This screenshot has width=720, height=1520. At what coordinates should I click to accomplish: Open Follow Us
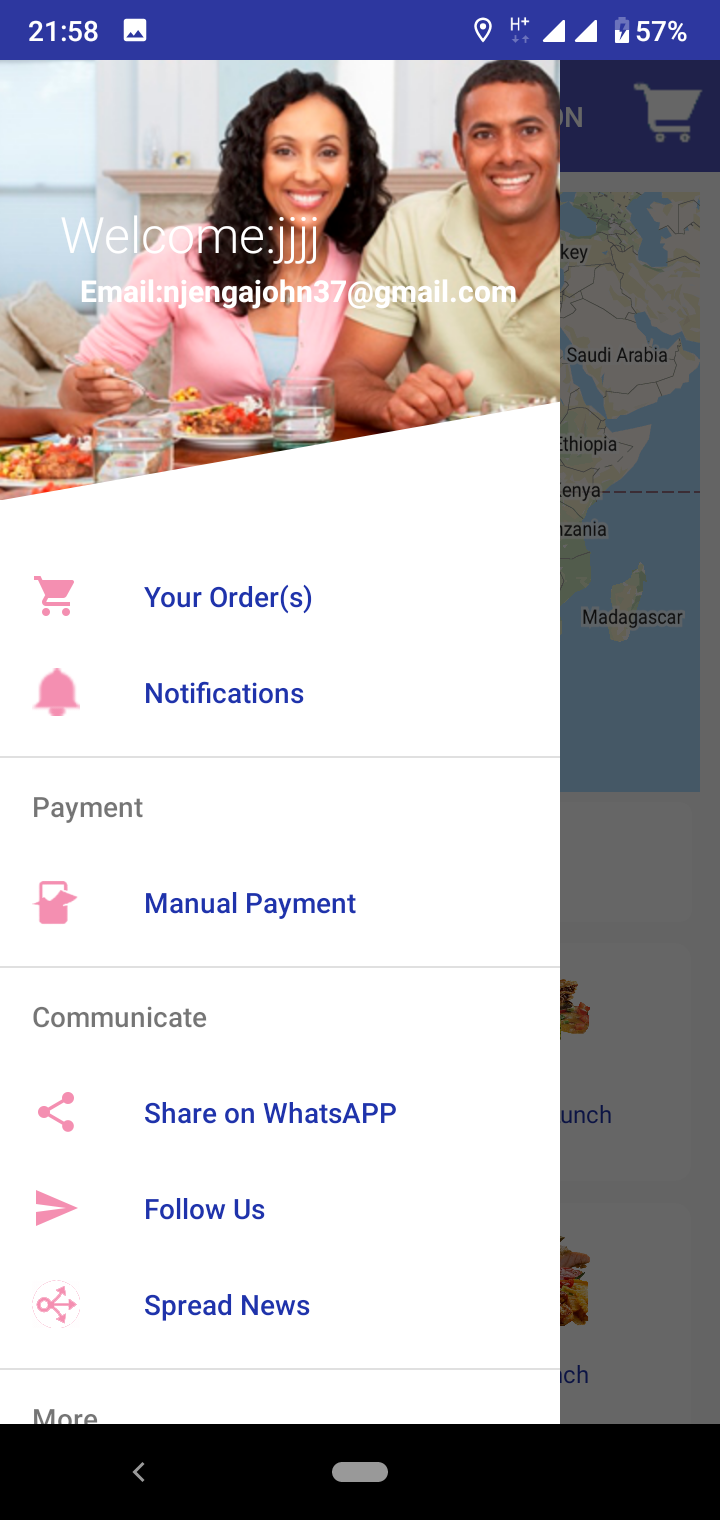(x=204, y=1209)
